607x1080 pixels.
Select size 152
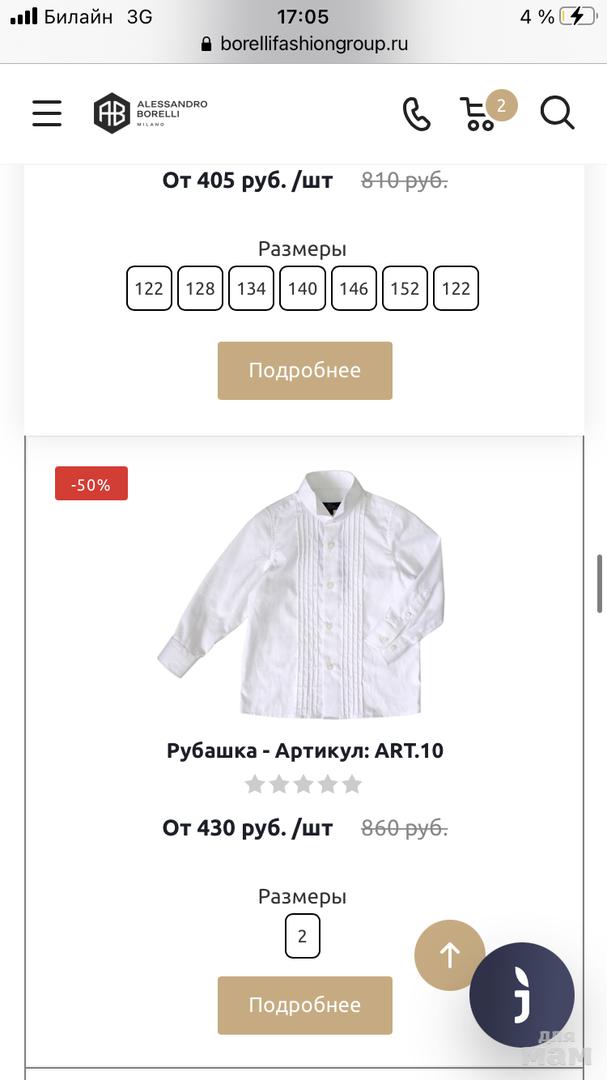(405, 288)
